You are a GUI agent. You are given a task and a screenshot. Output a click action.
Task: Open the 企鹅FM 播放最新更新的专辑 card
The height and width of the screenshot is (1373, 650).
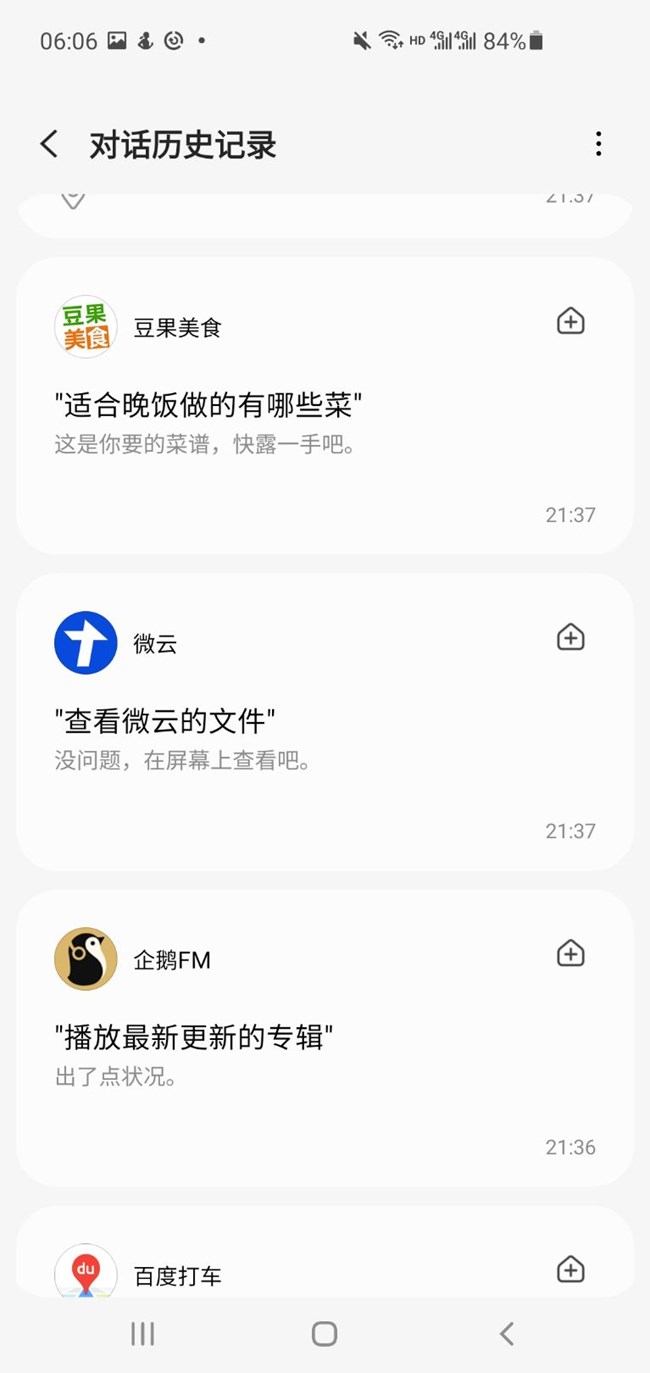[x=325, y=1038]
